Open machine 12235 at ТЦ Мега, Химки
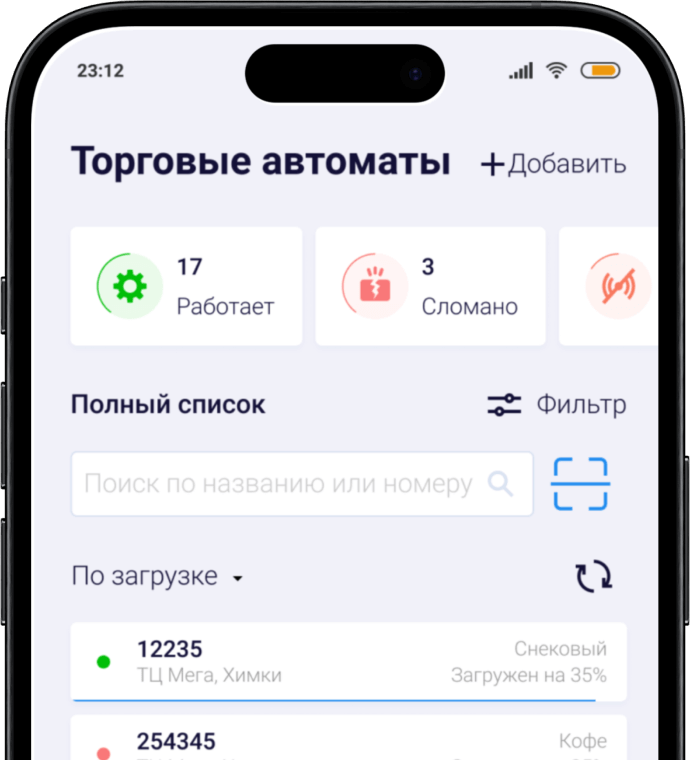 click(348, 662)
